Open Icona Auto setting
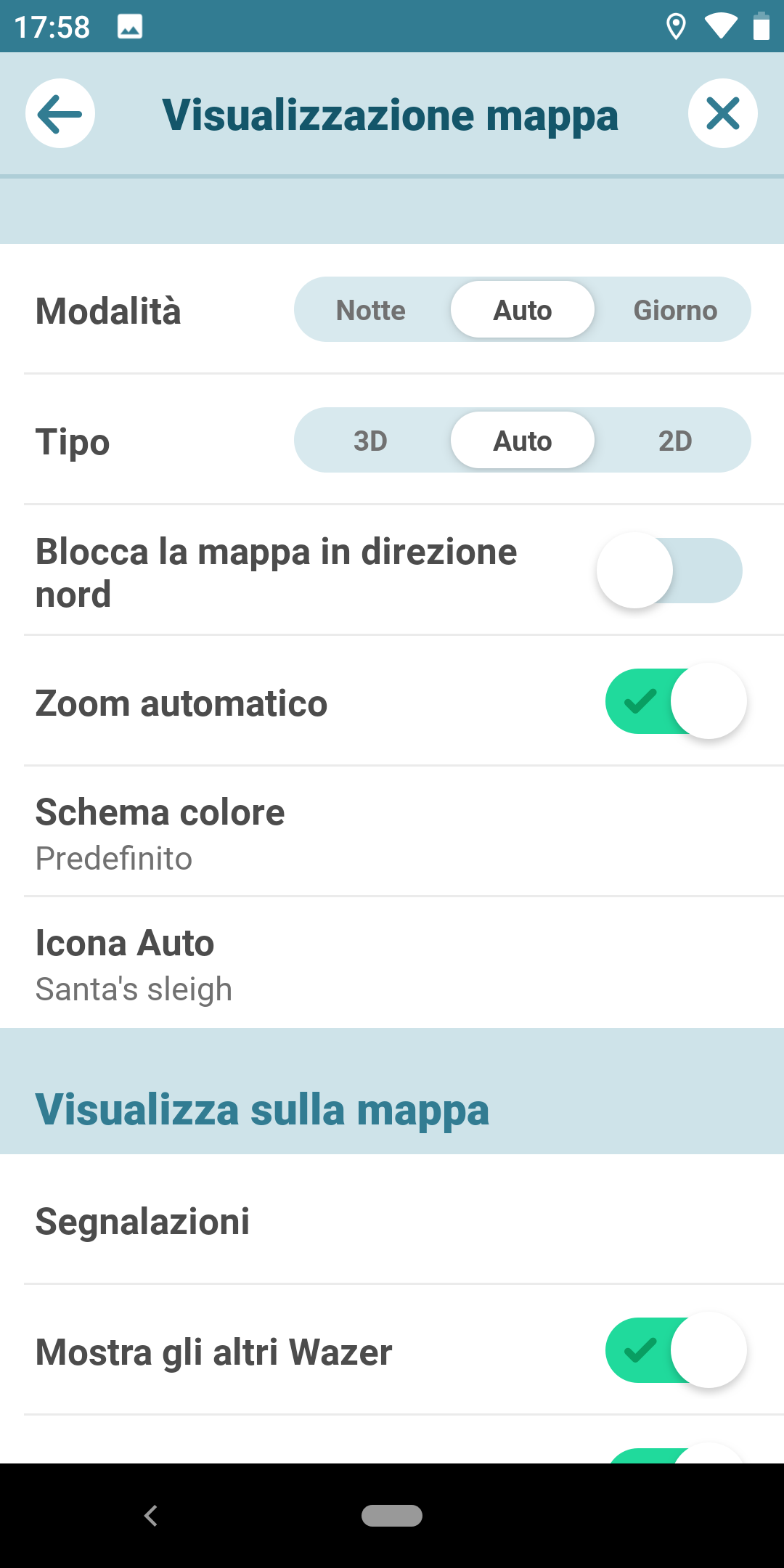Screen dimensions: 784x1568 tap(392, 963)
